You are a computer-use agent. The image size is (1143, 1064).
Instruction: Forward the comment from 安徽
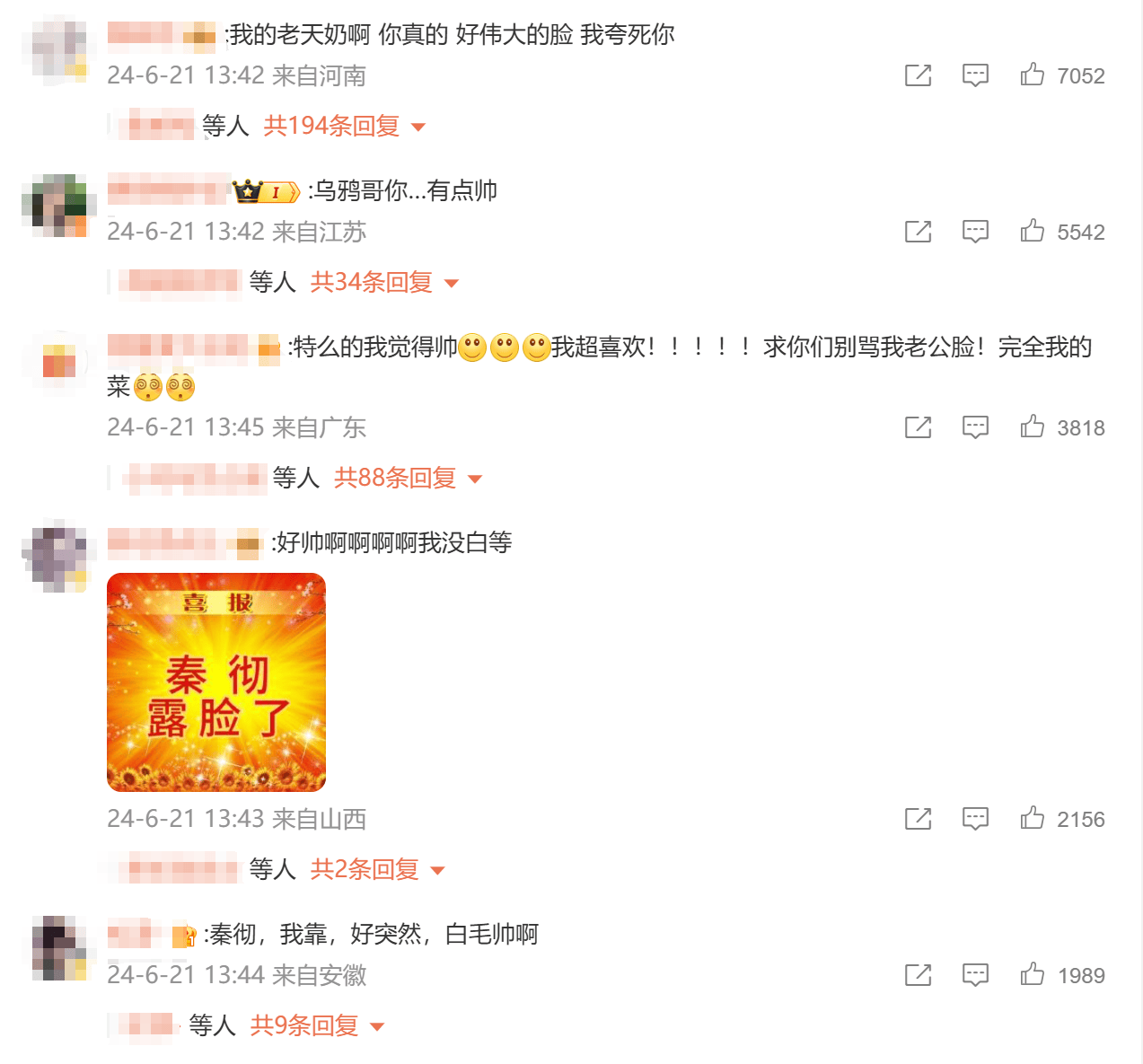(918, 975)
